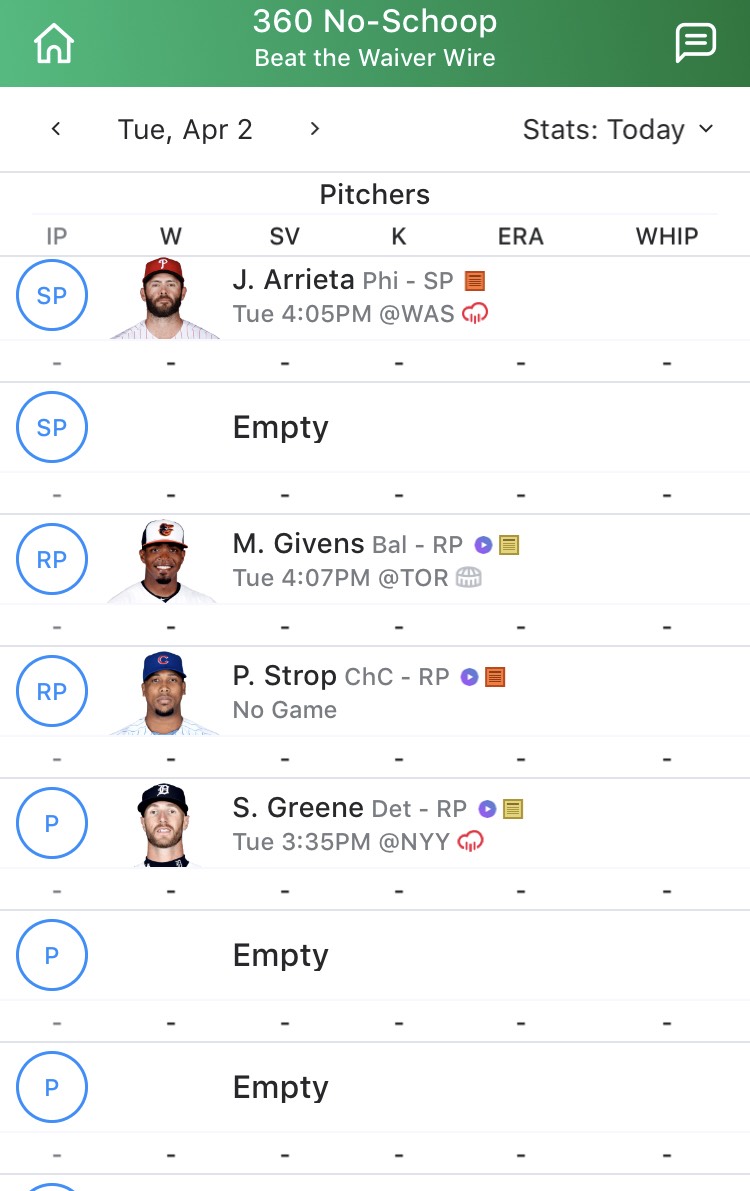
Task: Open P. Strop's player card
Action: [x=284, y=676]
